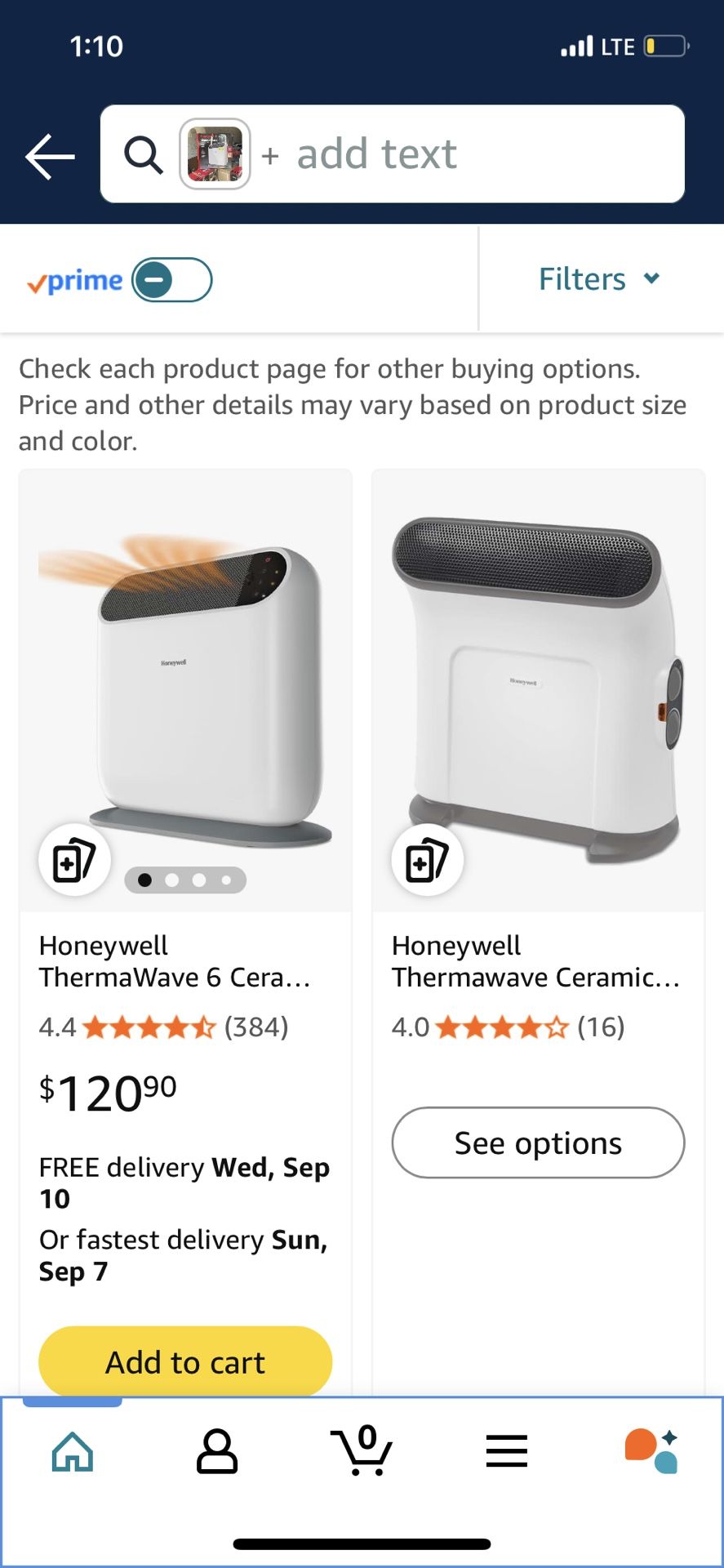Open the shopping cart tab
The height and width of the screenshot is (1568, 724).
(362, 1450)
